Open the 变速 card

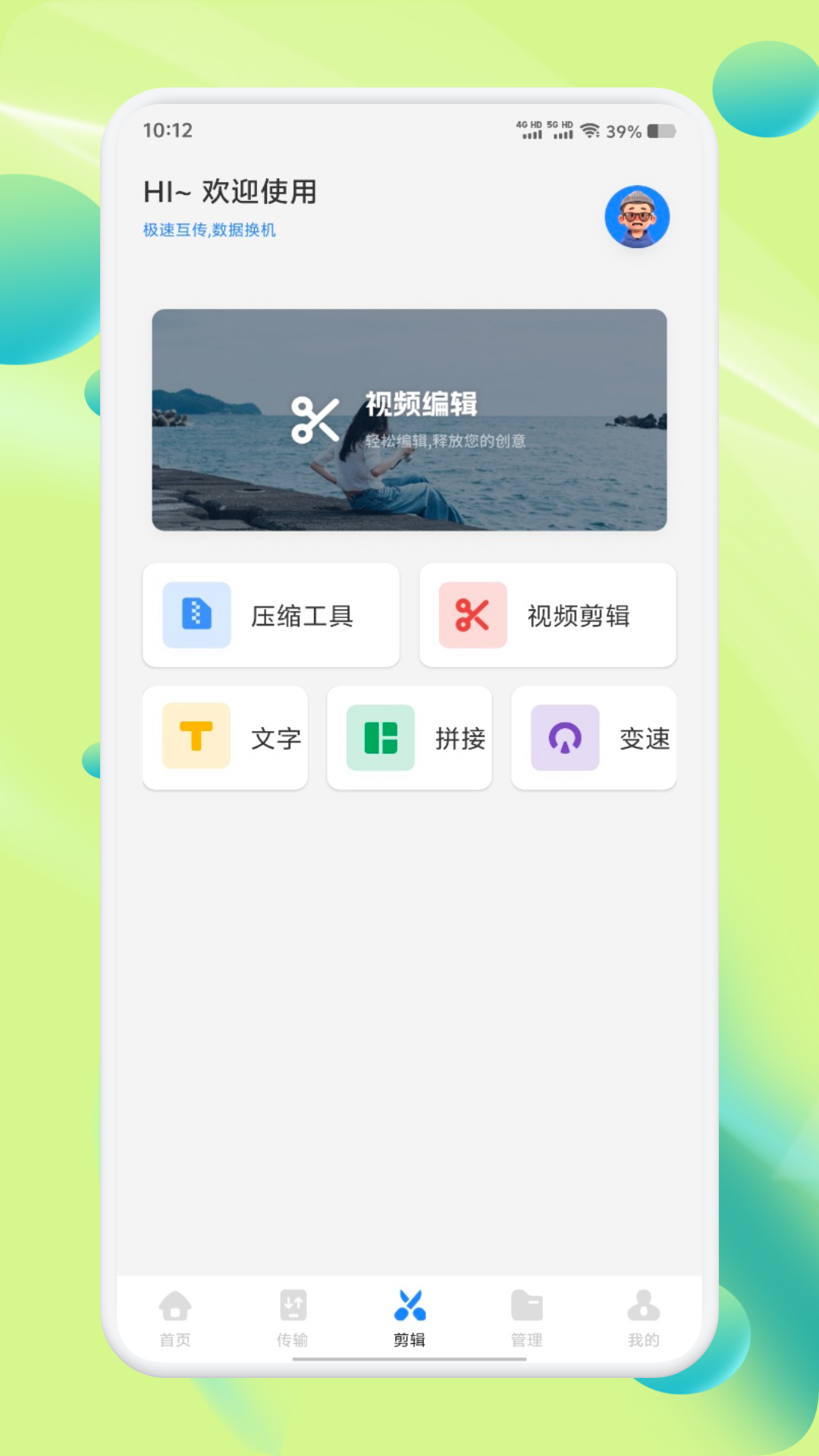click(594, 737)
